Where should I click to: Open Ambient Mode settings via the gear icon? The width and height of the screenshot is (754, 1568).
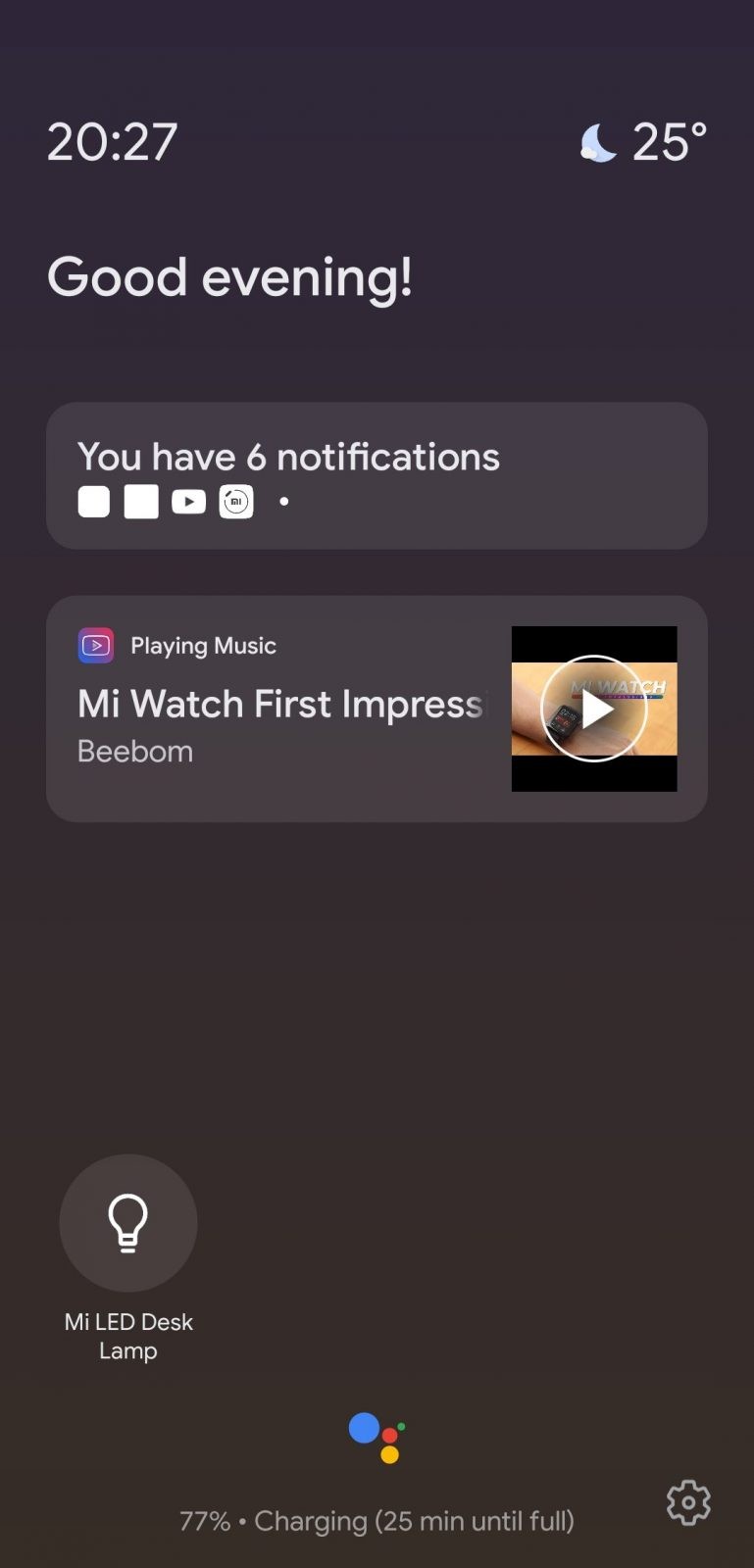click(688, 1501)
